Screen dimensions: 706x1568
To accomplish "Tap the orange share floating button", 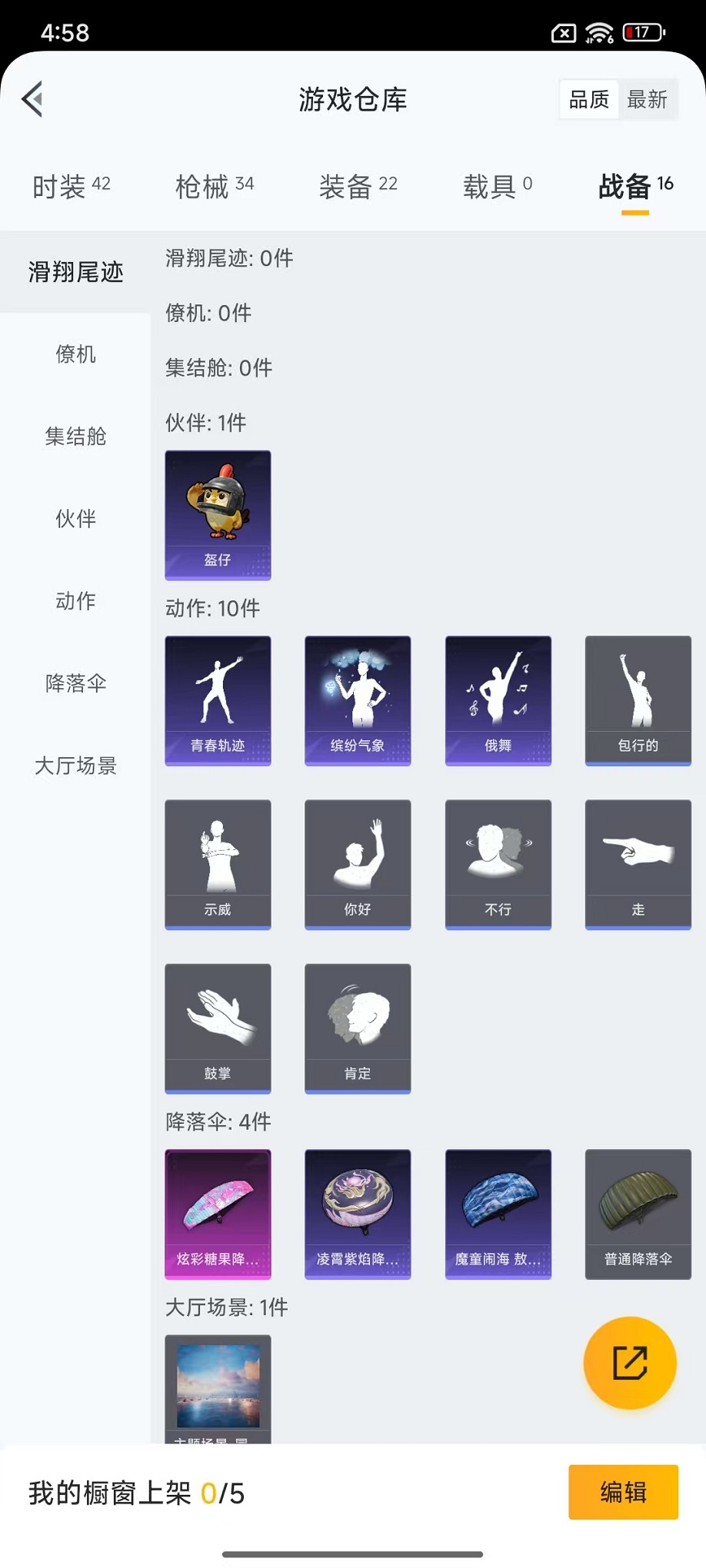I will point(629,1363).
